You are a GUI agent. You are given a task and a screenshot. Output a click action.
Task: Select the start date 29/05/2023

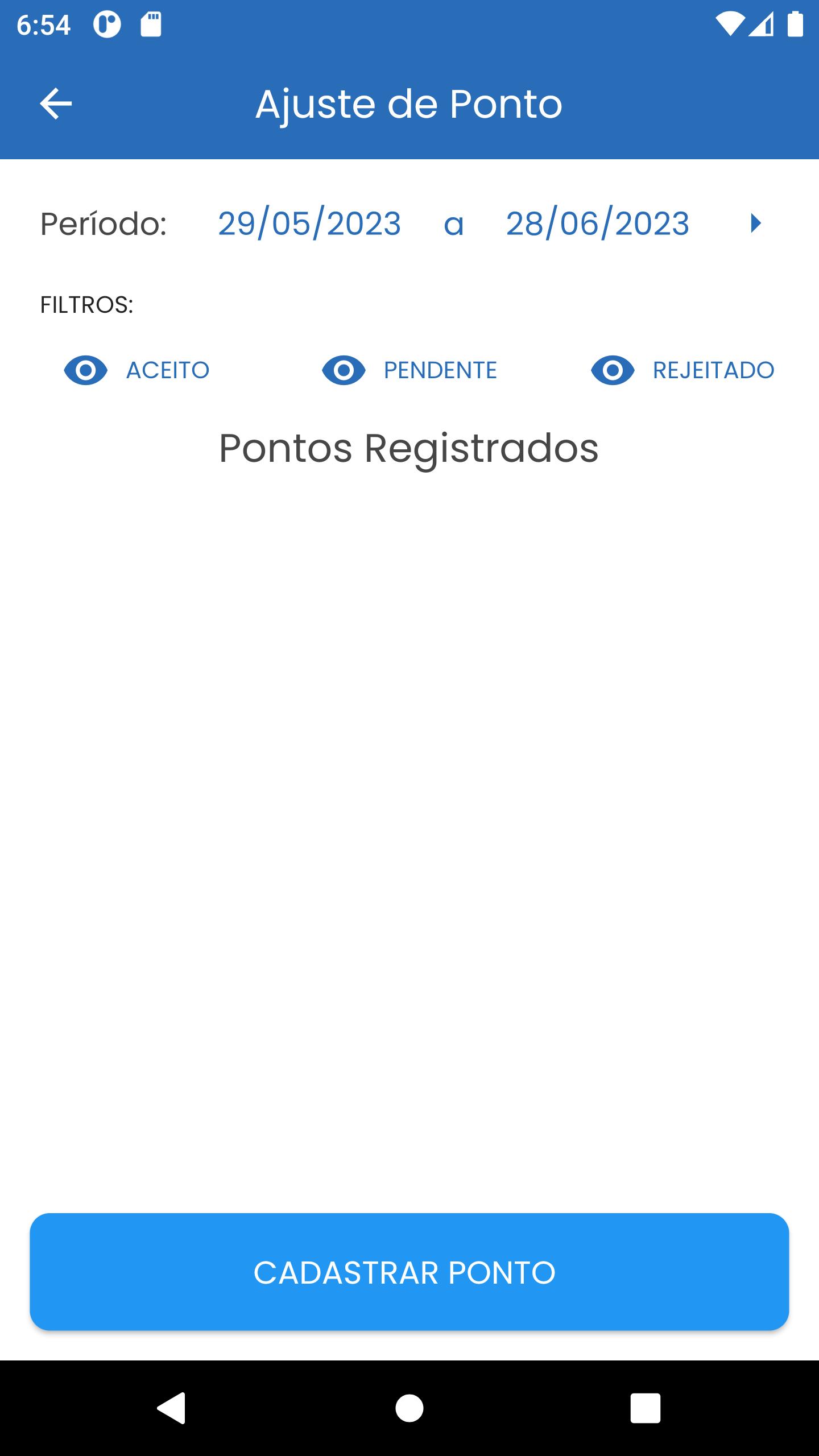point(309,224)
